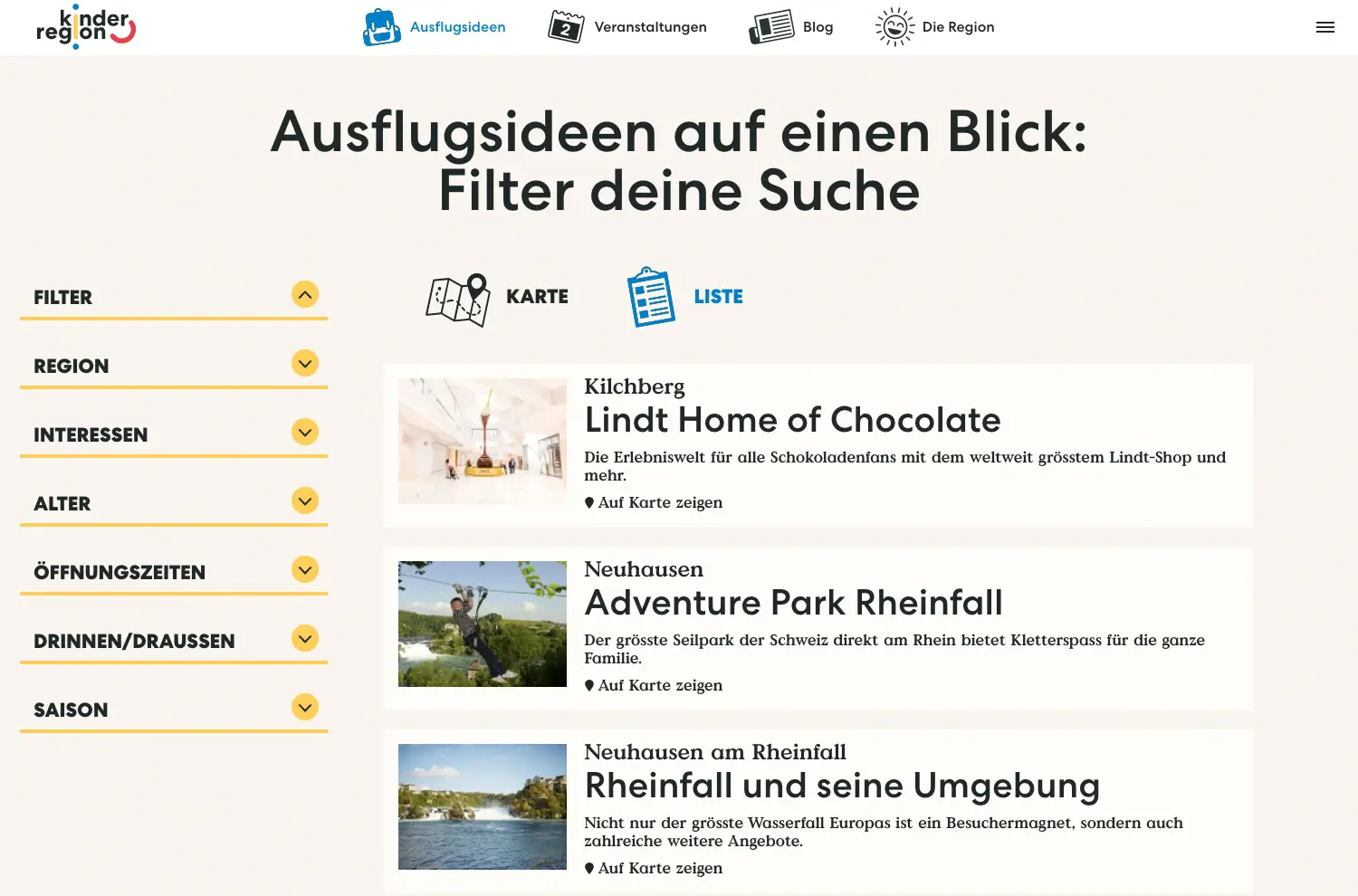Screen dimensions: 1358x896
Task: Expand the Öffnungszeiten filter
Action: [305, 570]
